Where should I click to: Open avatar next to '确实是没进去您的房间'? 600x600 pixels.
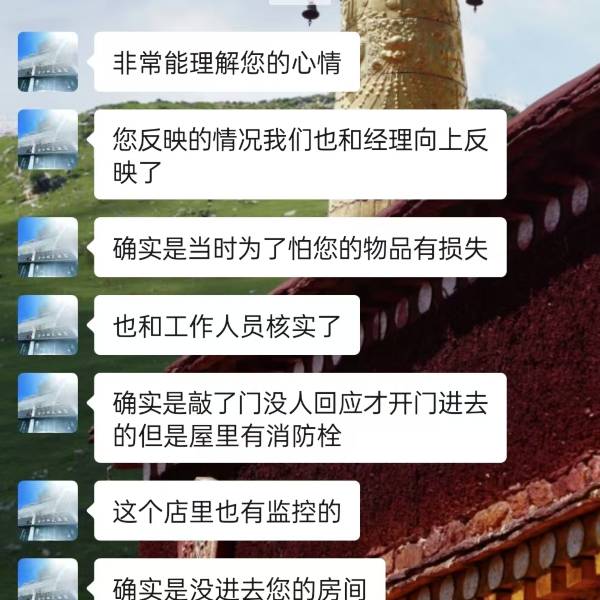pos(48,580)
